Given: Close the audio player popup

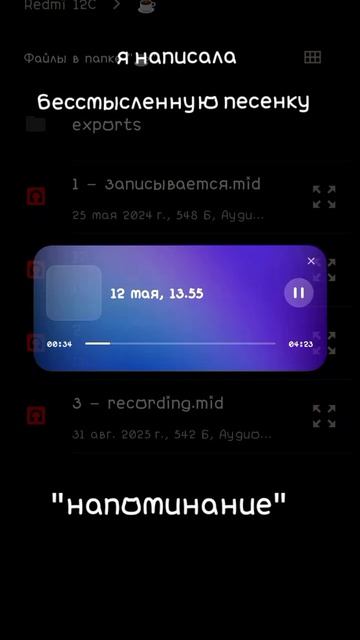Looking at the screenshot, I should (311, 261).
